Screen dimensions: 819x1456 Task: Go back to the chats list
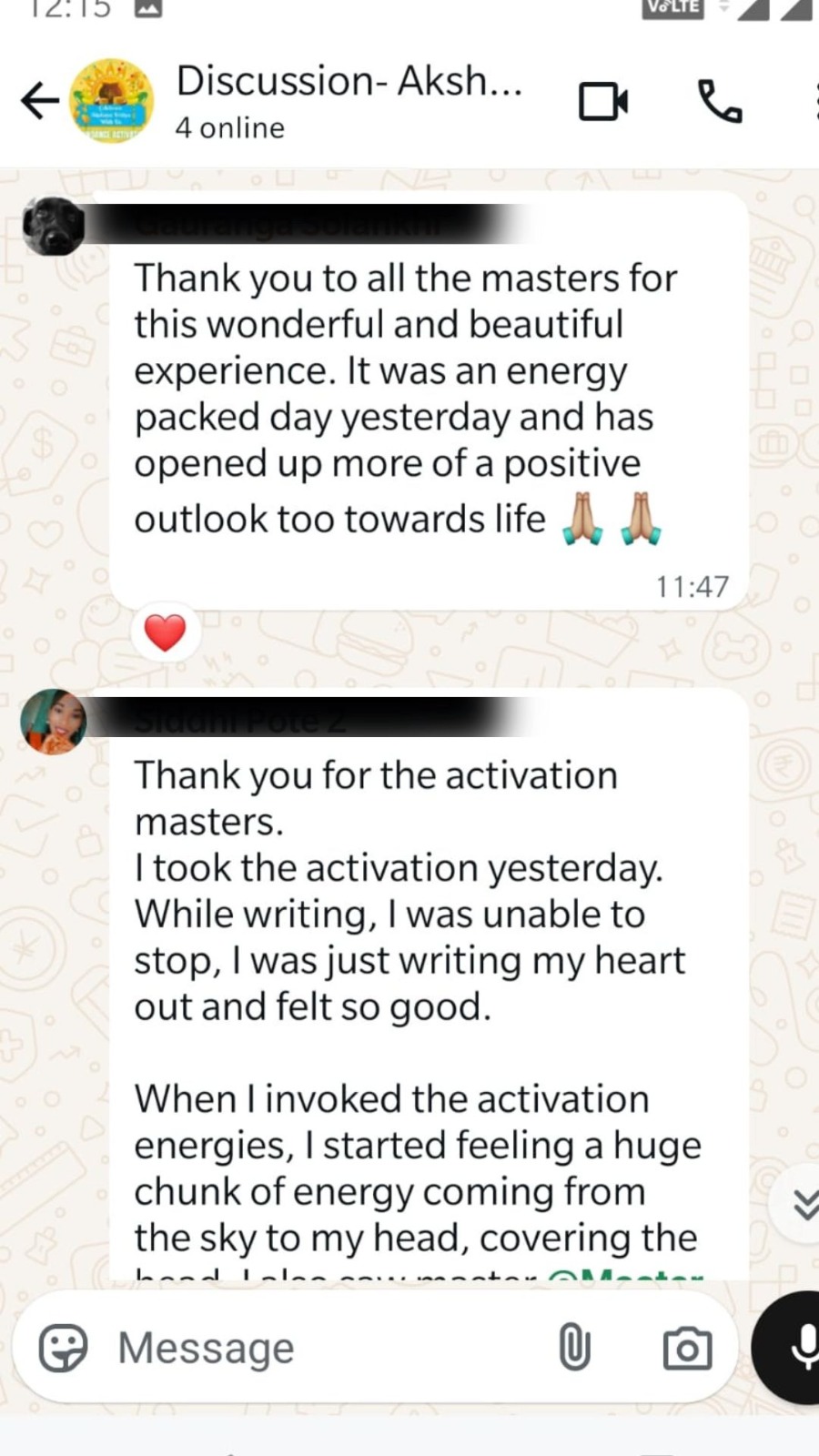(x=40, y=101)
